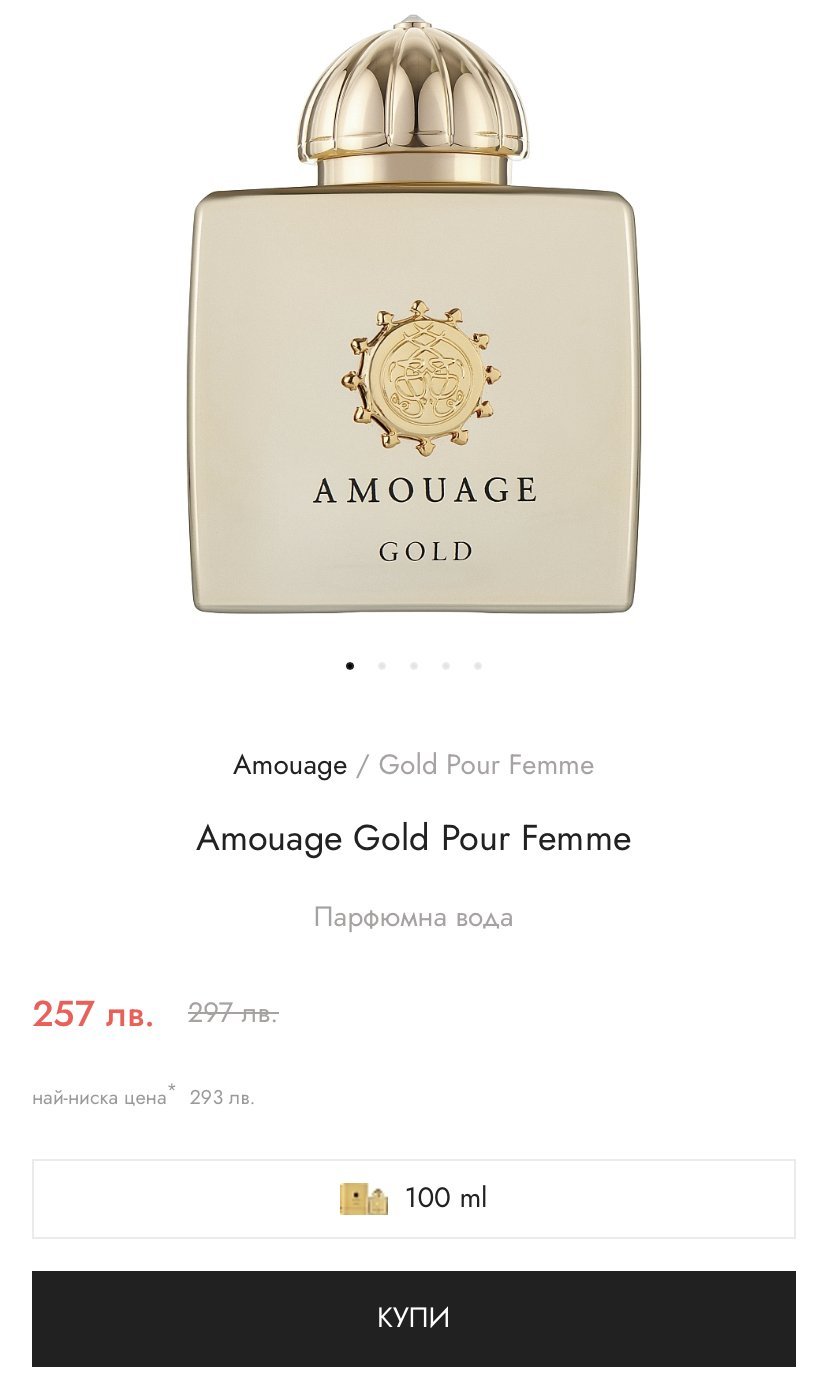Open the Amouage brand breadcrumb link
Image resolution: width=828 pixels, height=1391 pixels.
pyautogui.click(x=290, y=765)
